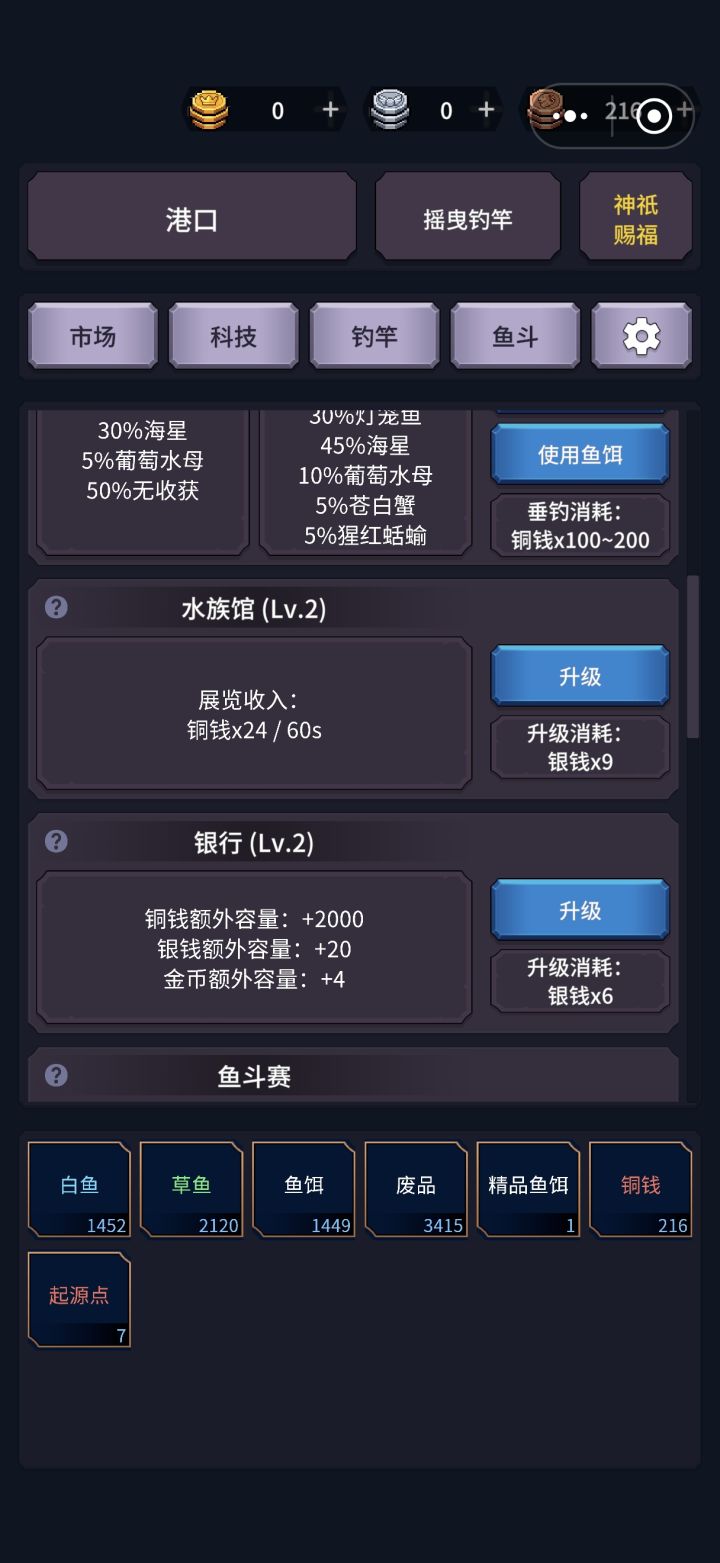The height and width of the screenshot is (1563, 720).
Task: Select the 起源点 inventory item
Action: pyautogui.click(x=79, y=1298)
